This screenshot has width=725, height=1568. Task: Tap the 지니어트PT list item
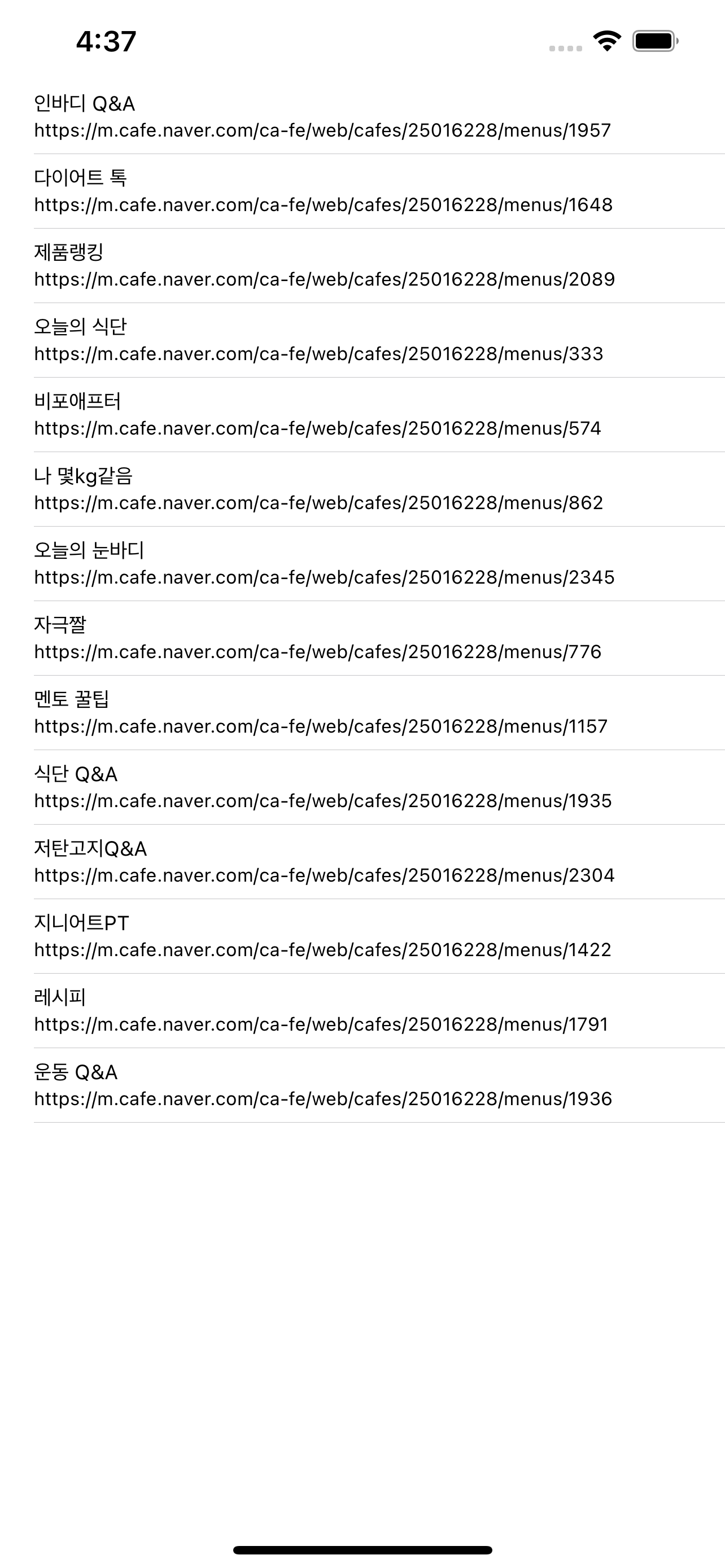[362, 936]
